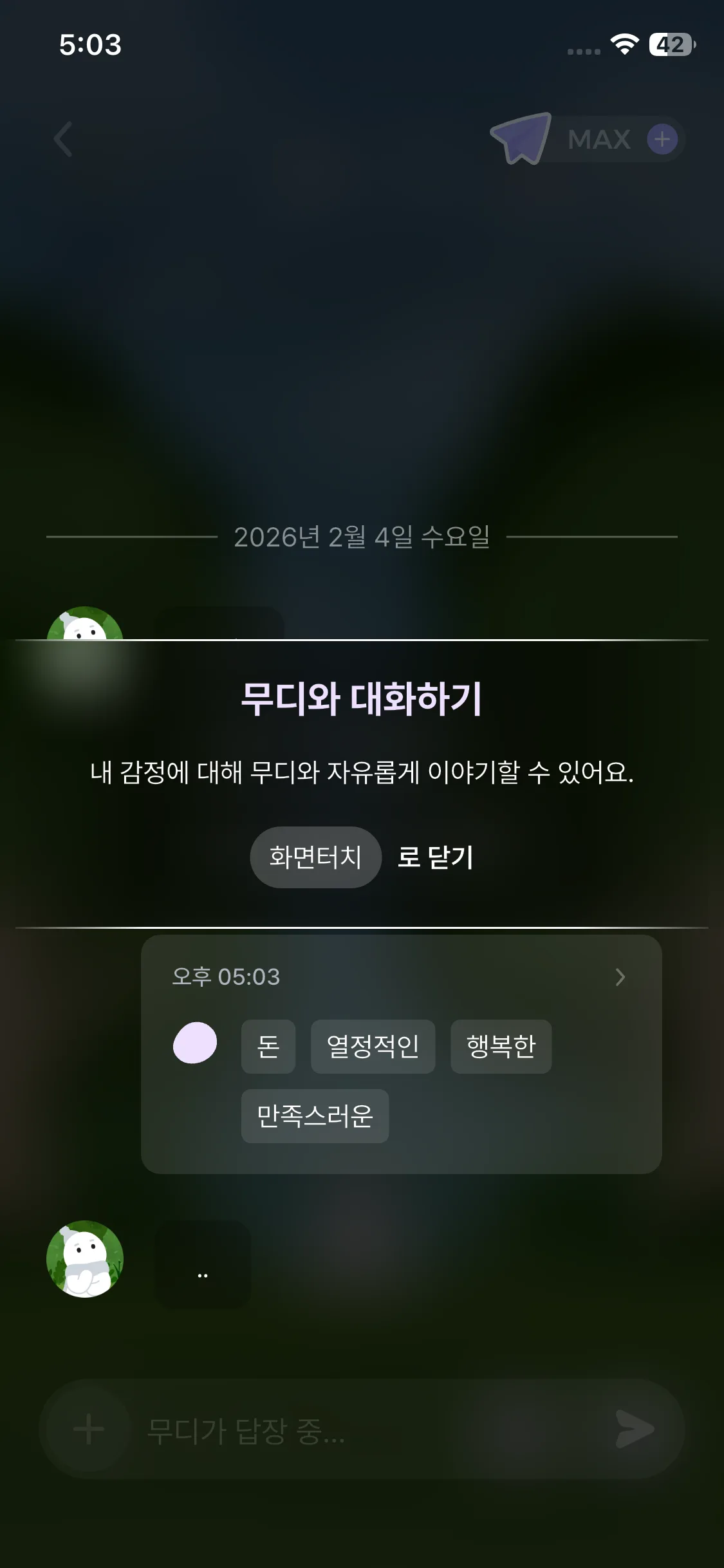This screenshot has height=1568, width=724.
Task: Go back with the top-left arrow
Action: coord(63,139)
